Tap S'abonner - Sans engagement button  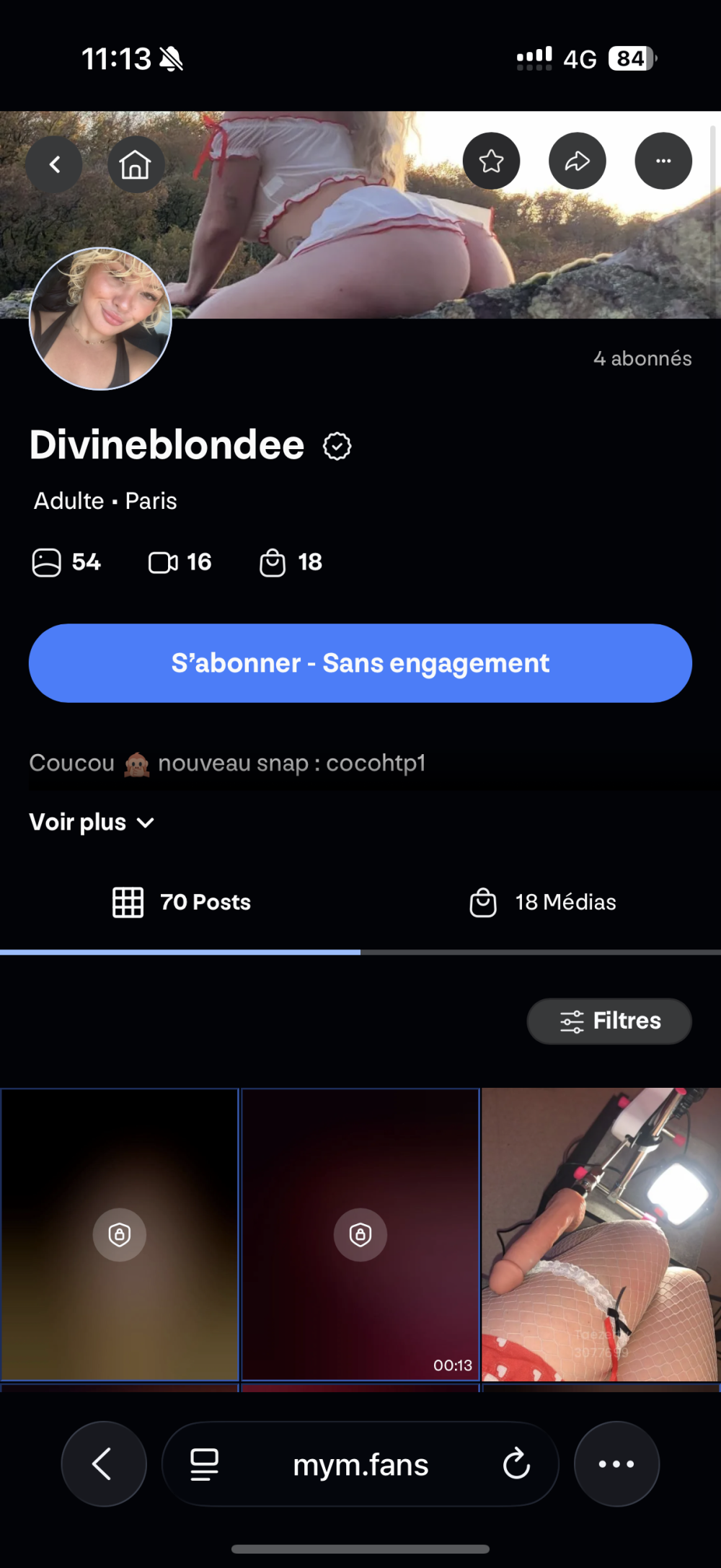click(x=360, y=663)
